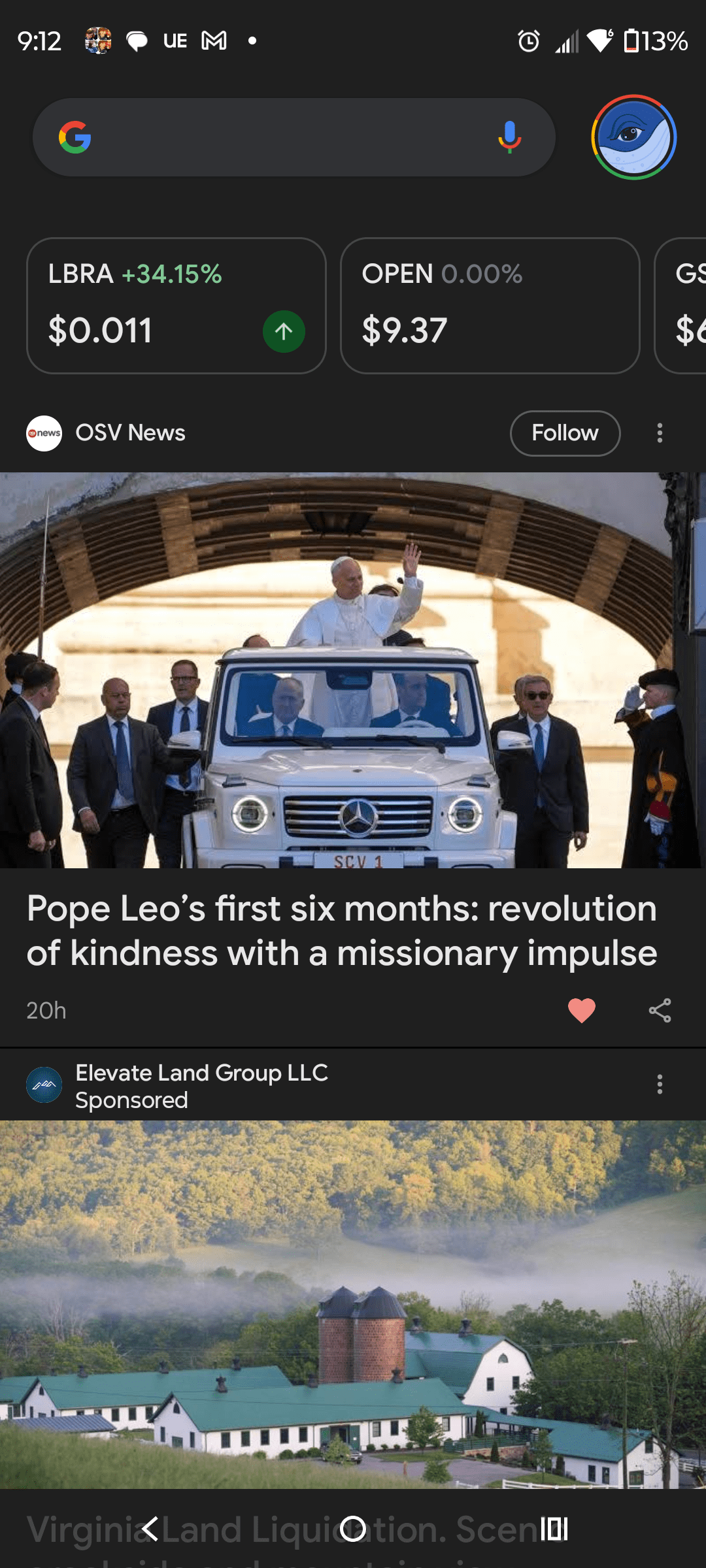This screenshot has height=1568, width=706.
Task: Start voice search with the microphone
Action: (x=509, y=137)
